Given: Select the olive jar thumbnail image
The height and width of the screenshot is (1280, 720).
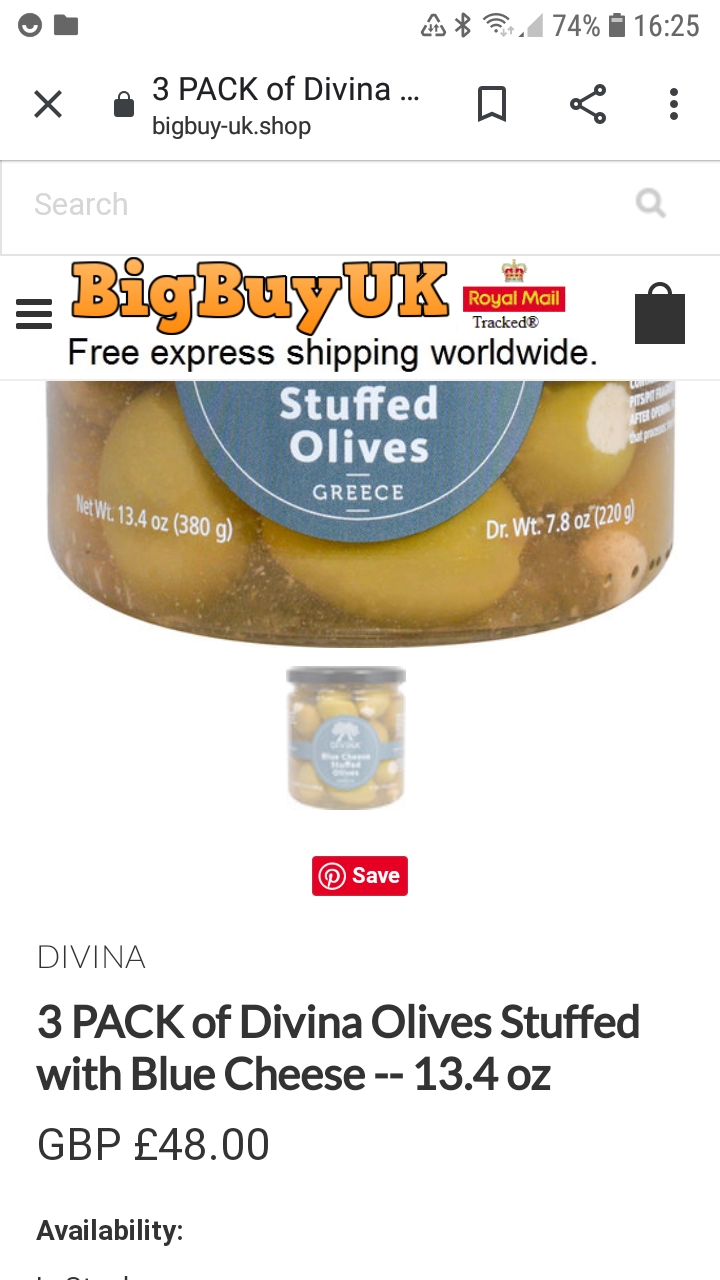Looking at the screenshot, I should point(345,738).
